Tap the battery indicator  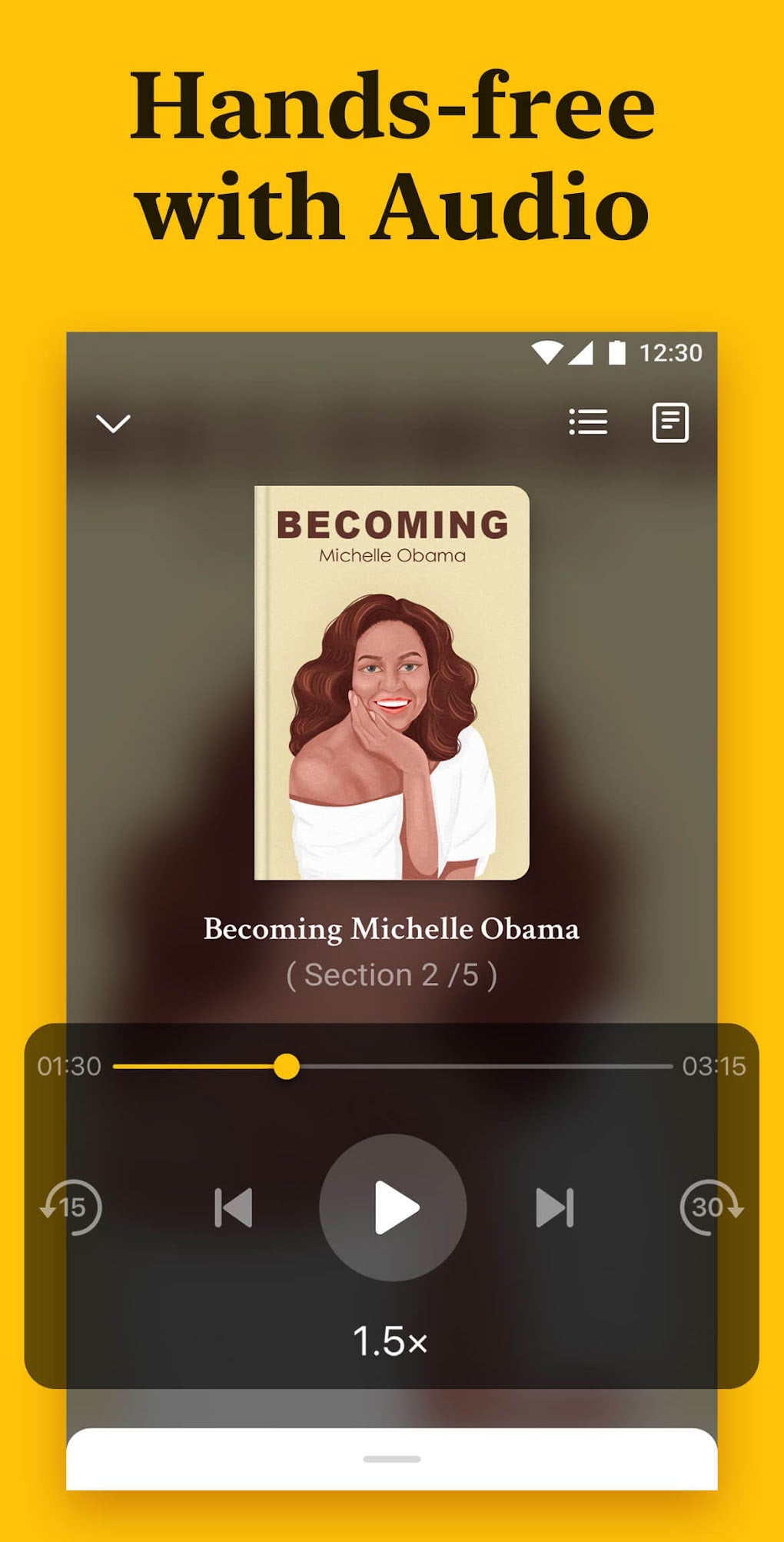pyautogui.click(x=616, y=351)
